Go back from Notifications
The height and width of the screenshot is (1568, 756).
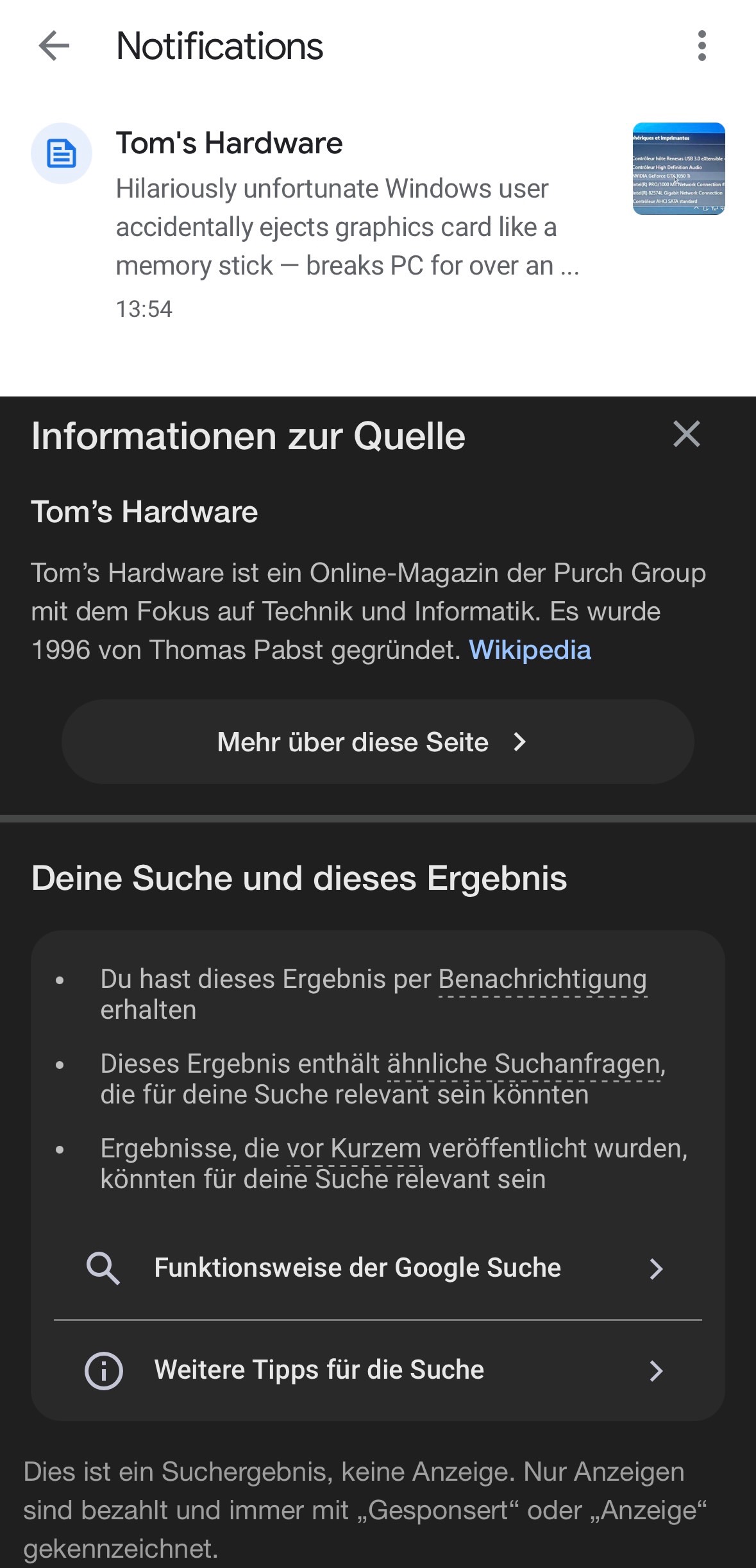54,46
